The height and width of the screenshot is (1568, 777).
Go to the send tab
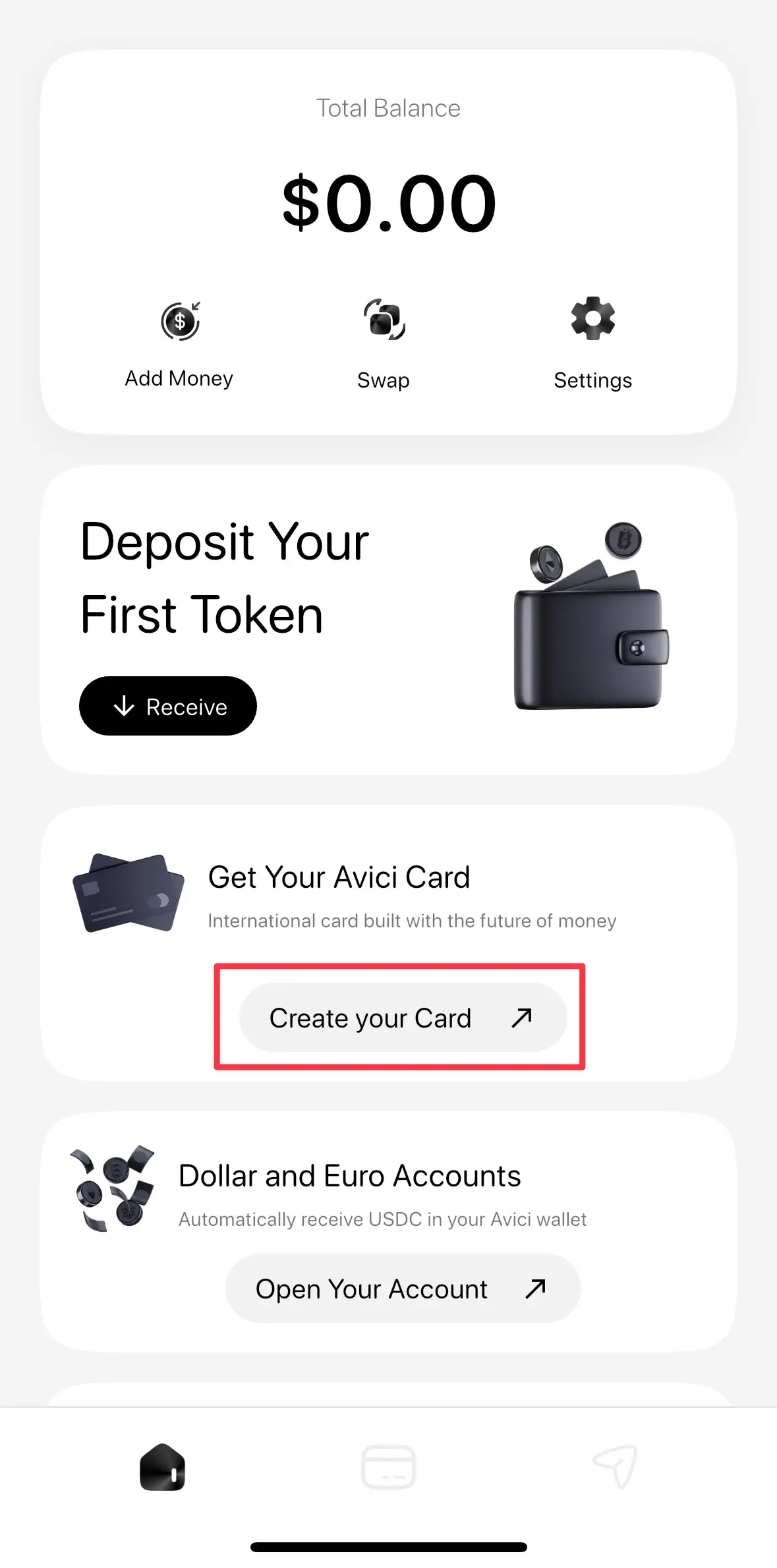click(x=615, y=1467)
